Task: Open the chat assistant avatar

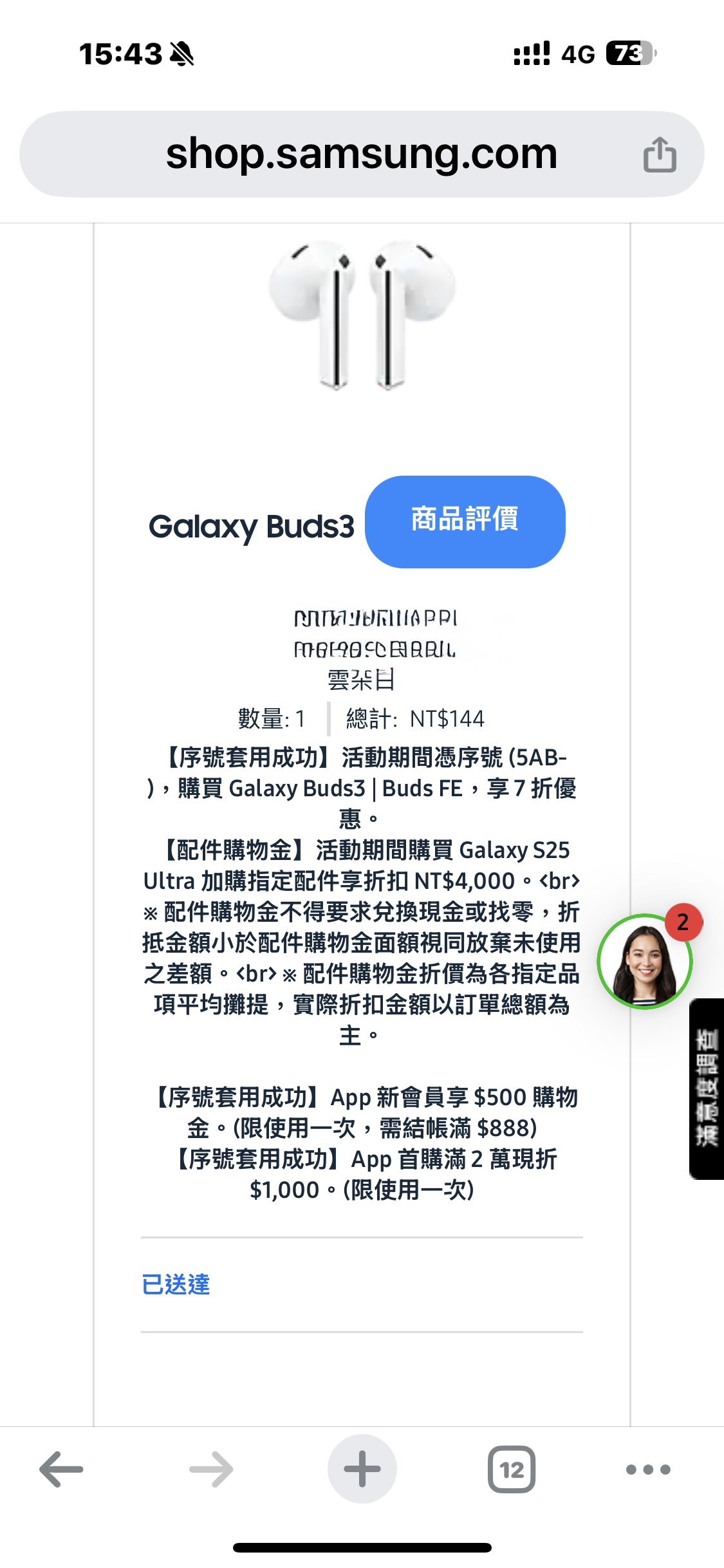Action: pos(644,962)
